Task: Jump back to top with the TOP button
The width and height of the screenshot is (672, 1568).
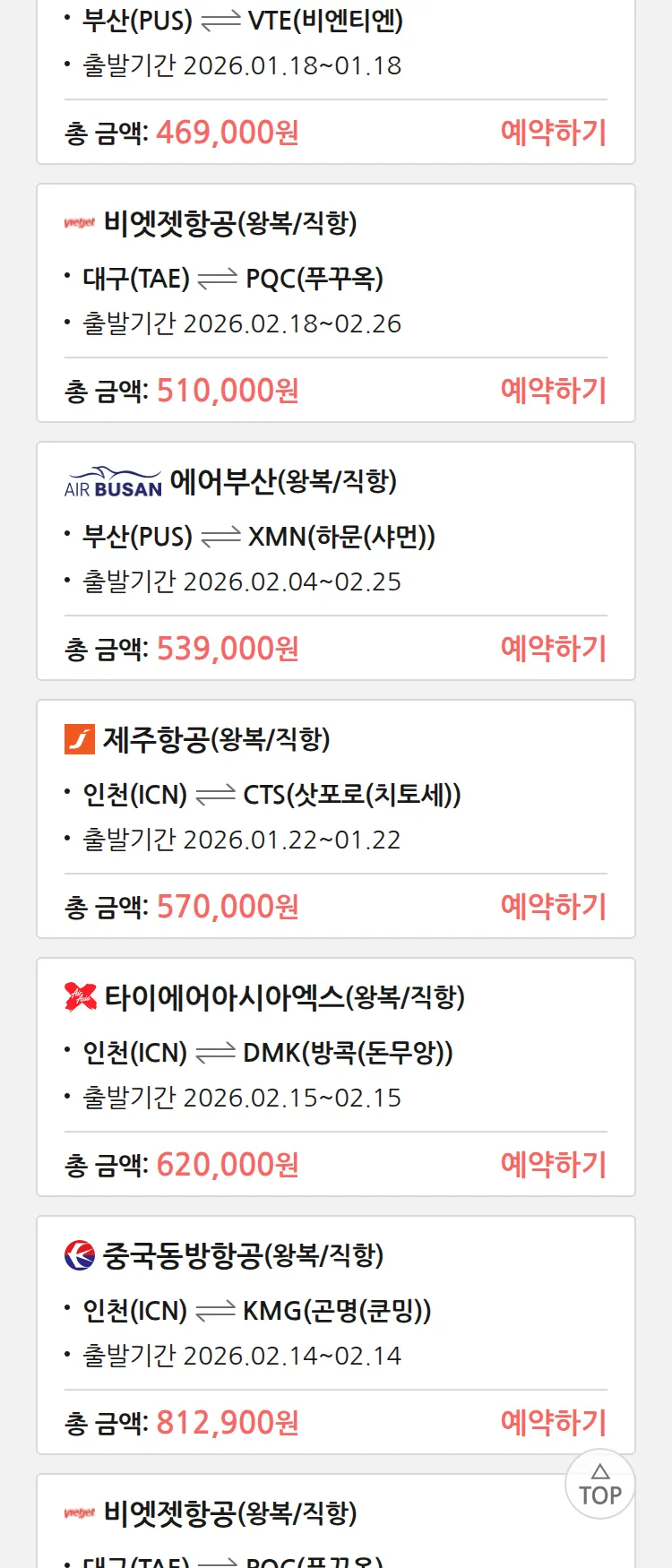Action: pyautogui.click(x=600, y=1484)
